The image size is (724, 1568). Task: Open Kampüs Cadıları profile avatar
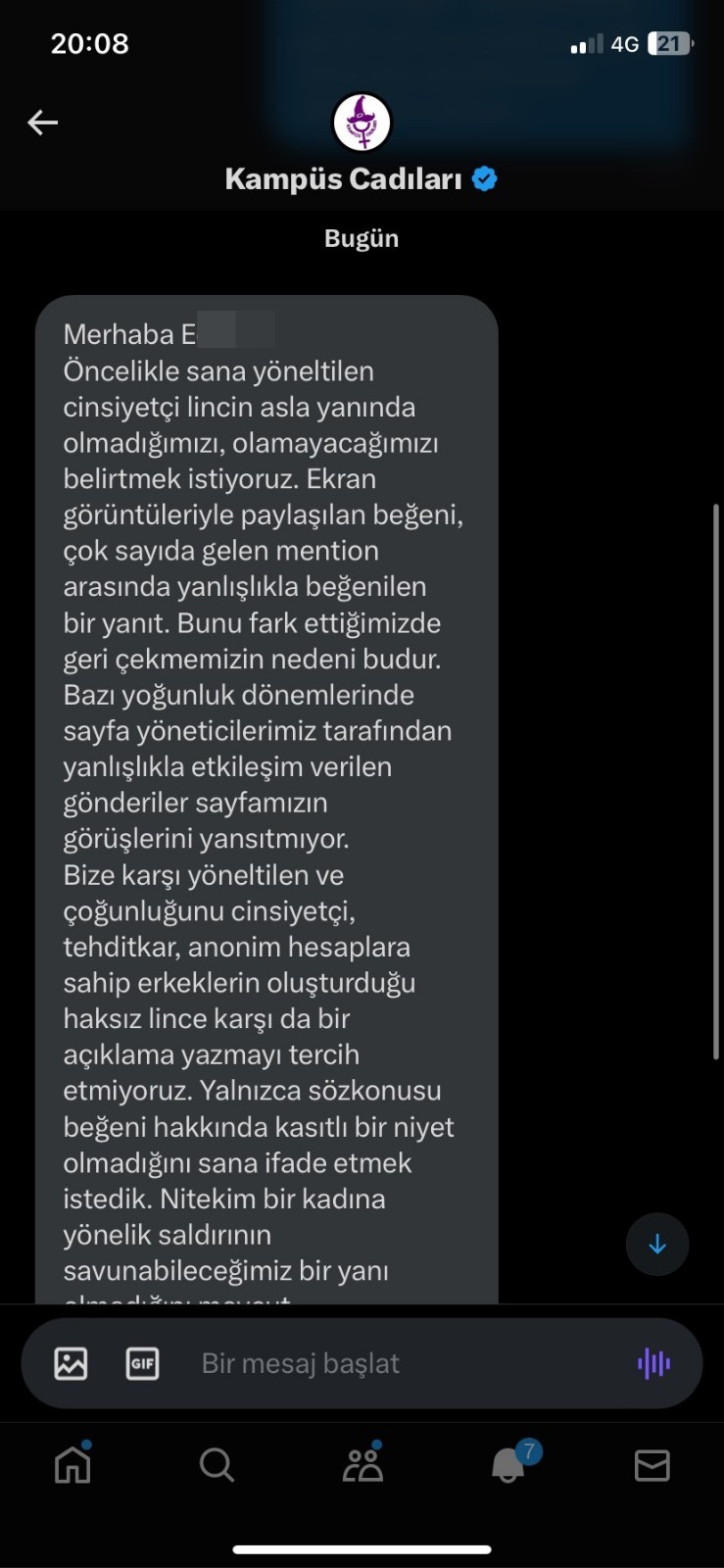click(362, 122)
